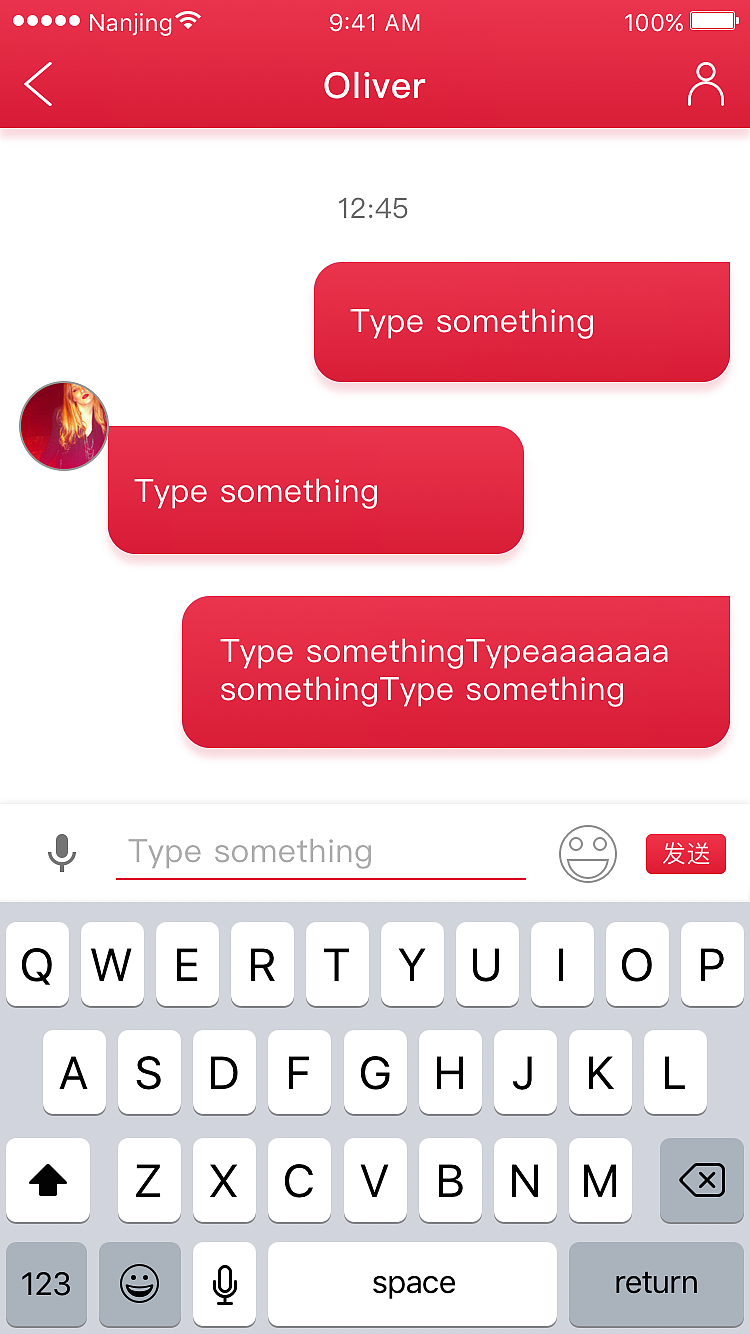This screenshot has width=750, height=1334.
Task: Start voice input with the microphone icon
Action: pyautogui.click(x=62, y=853)
